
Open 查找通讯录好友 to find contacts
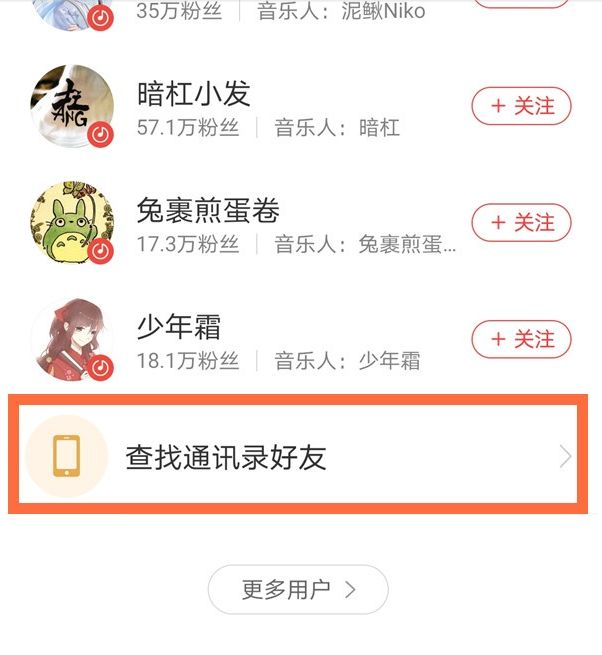(300, 457)
